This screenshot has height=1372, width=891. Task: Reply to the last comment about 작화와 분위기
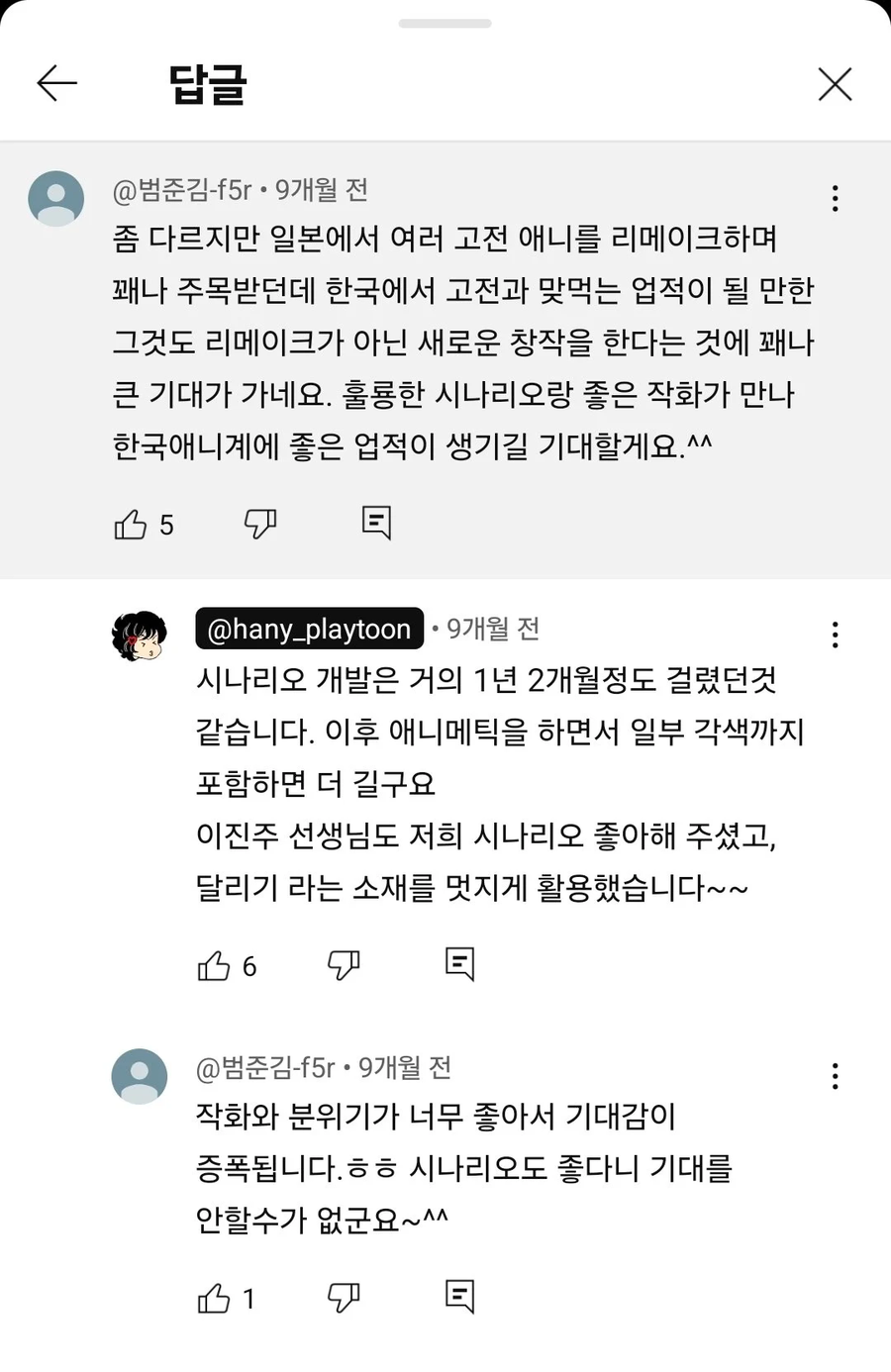(459, 1296)
